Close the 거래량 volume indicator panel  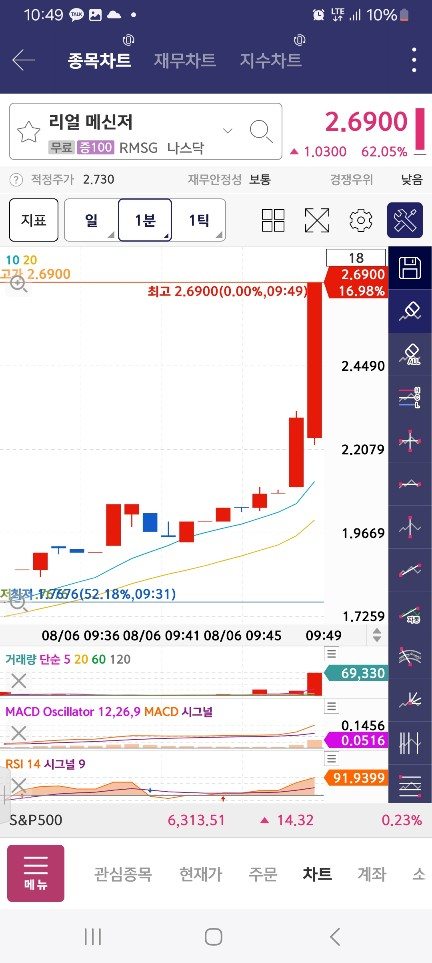tap(18, 680)
